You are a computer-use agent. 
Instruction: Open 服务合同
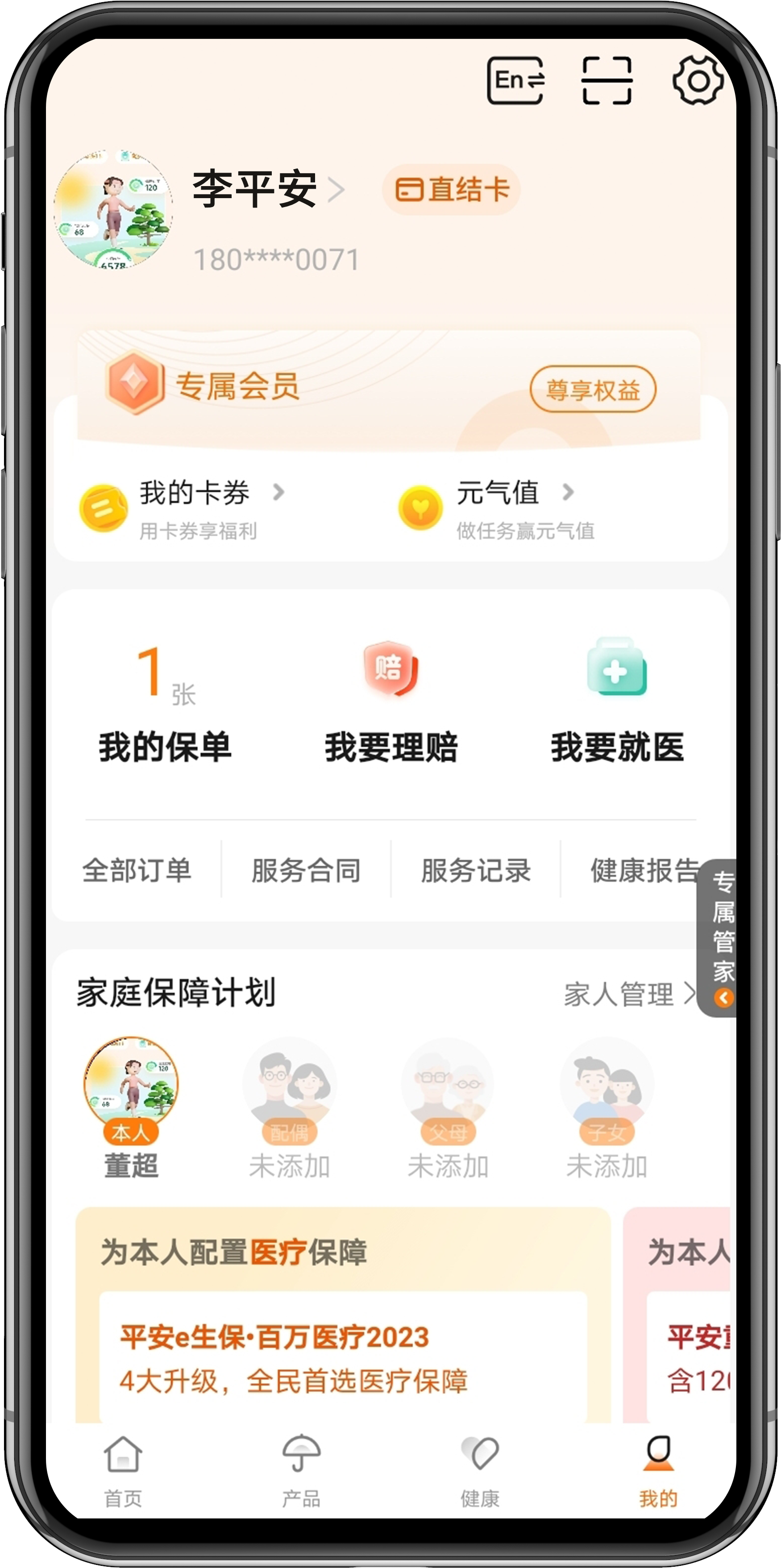click(306, 870)
